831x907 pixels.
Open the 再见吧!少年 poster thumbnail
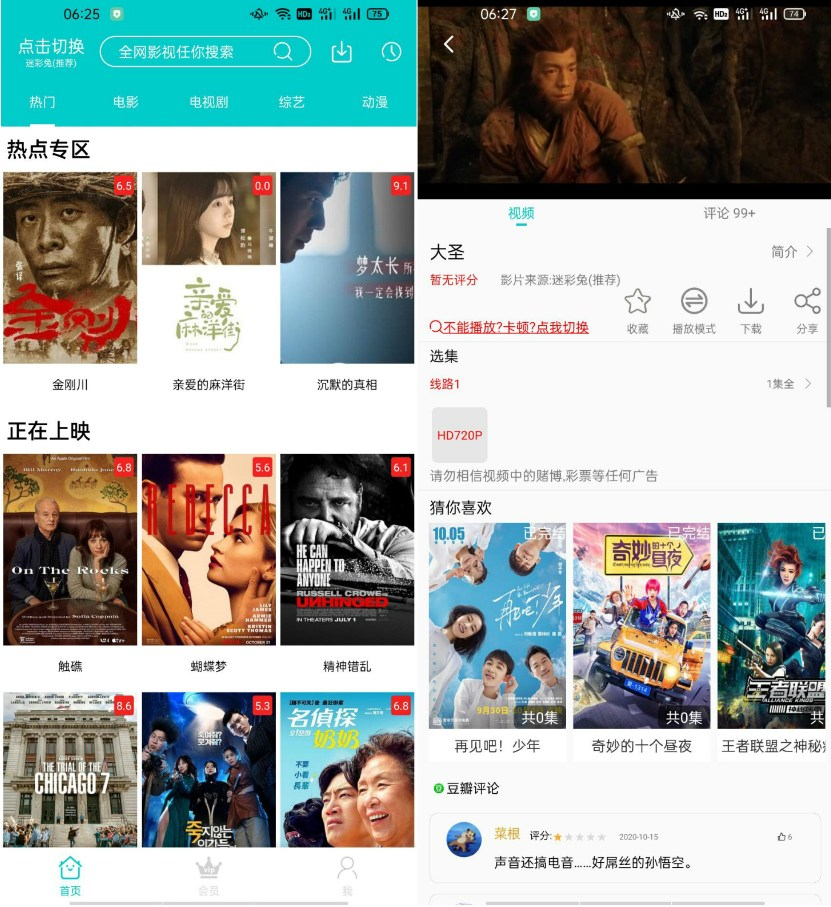click(x=498, y=625)
